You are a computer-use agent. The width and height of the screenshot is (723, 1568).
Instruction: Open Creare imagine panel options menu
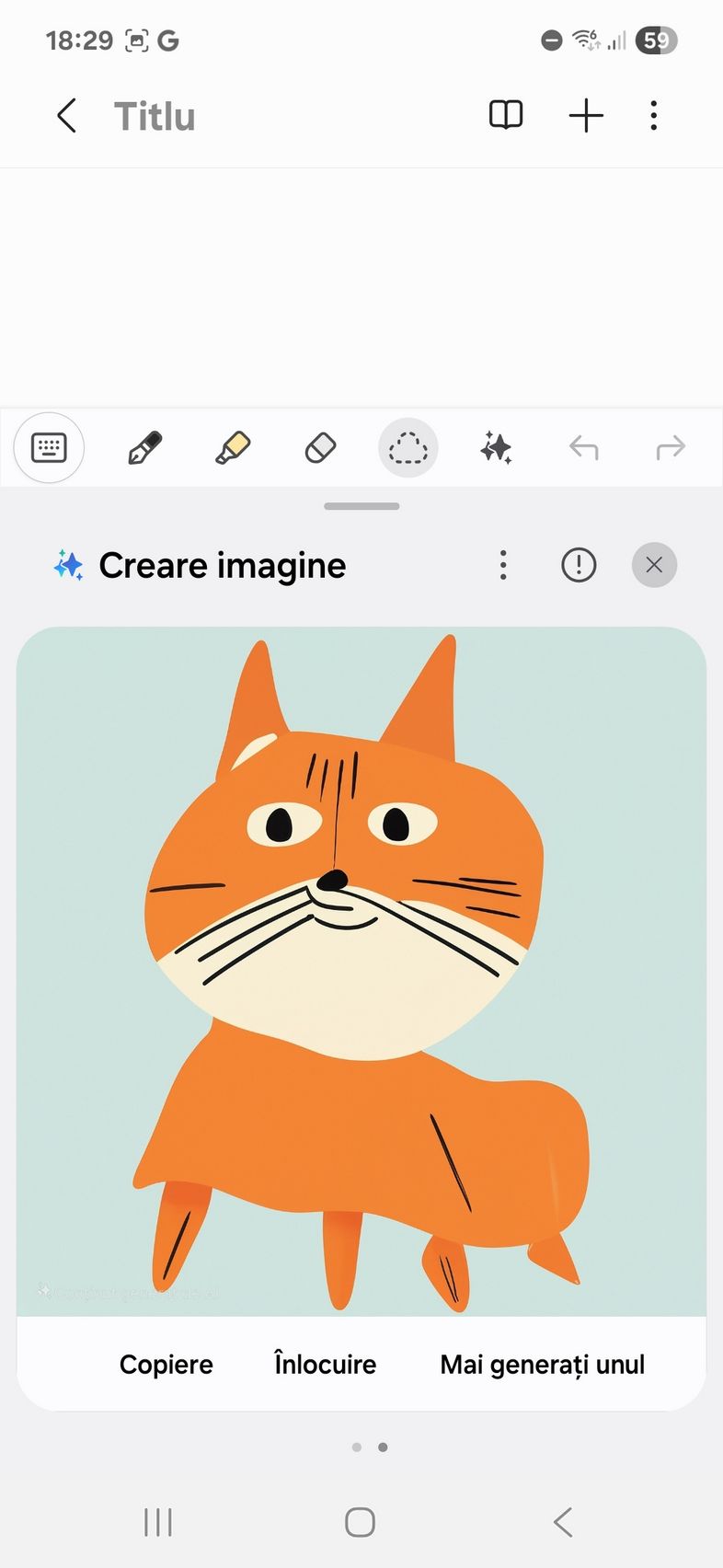point(503,565)
